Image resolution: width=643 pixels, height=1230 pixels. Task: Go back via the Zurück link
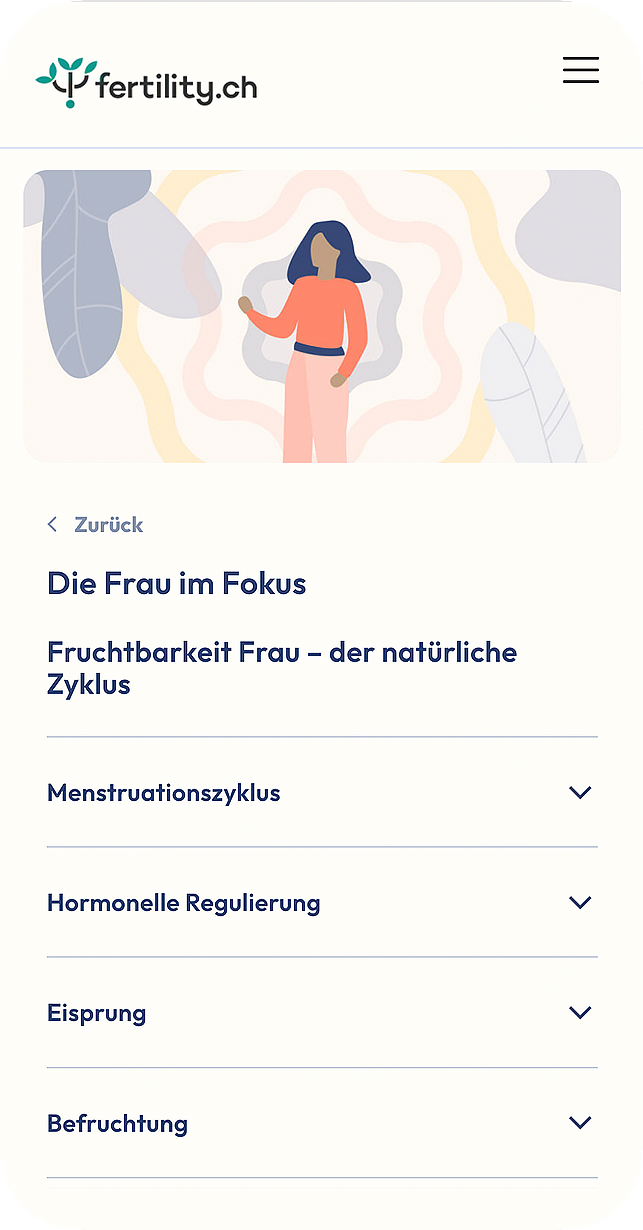[x=97, y=525]
